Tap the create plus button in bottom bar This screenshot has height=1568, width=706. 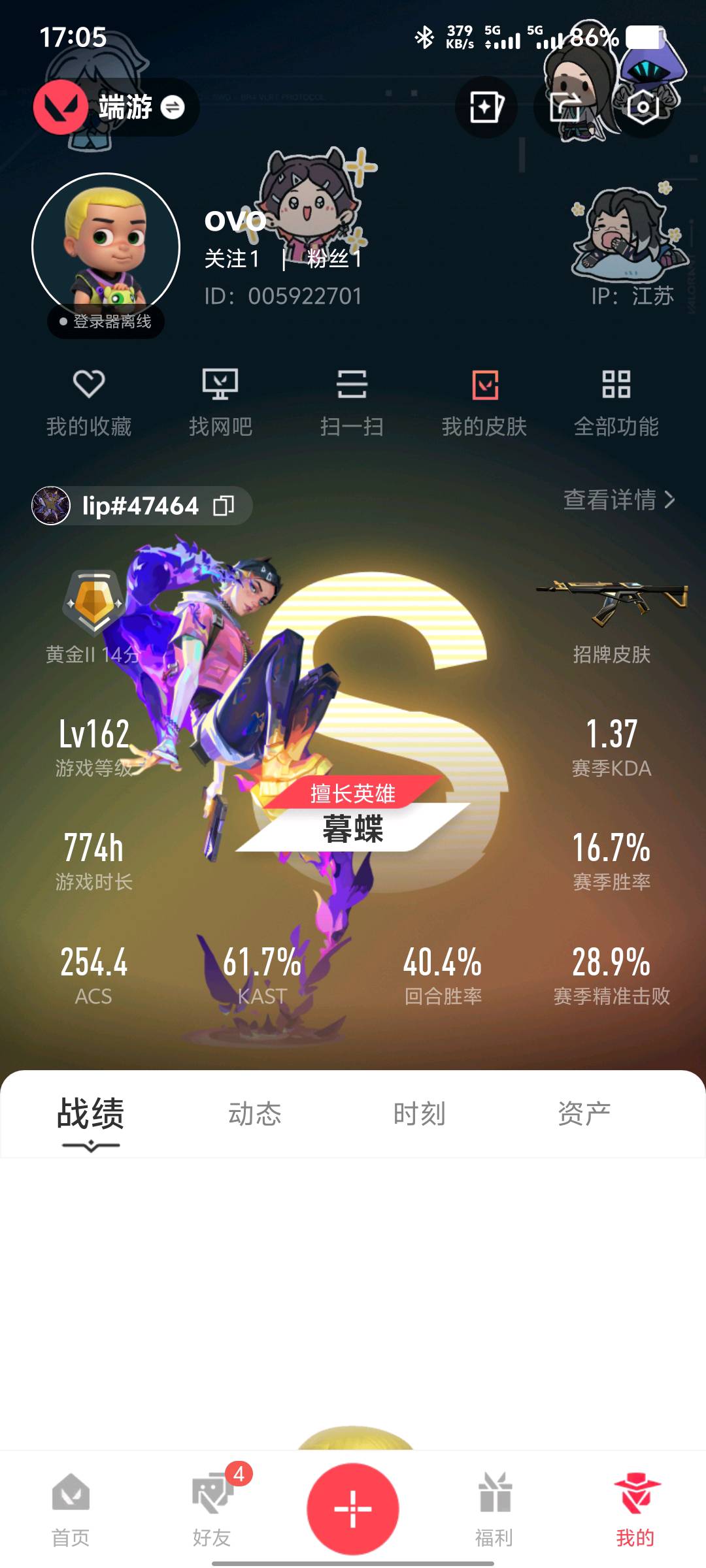352,1507
